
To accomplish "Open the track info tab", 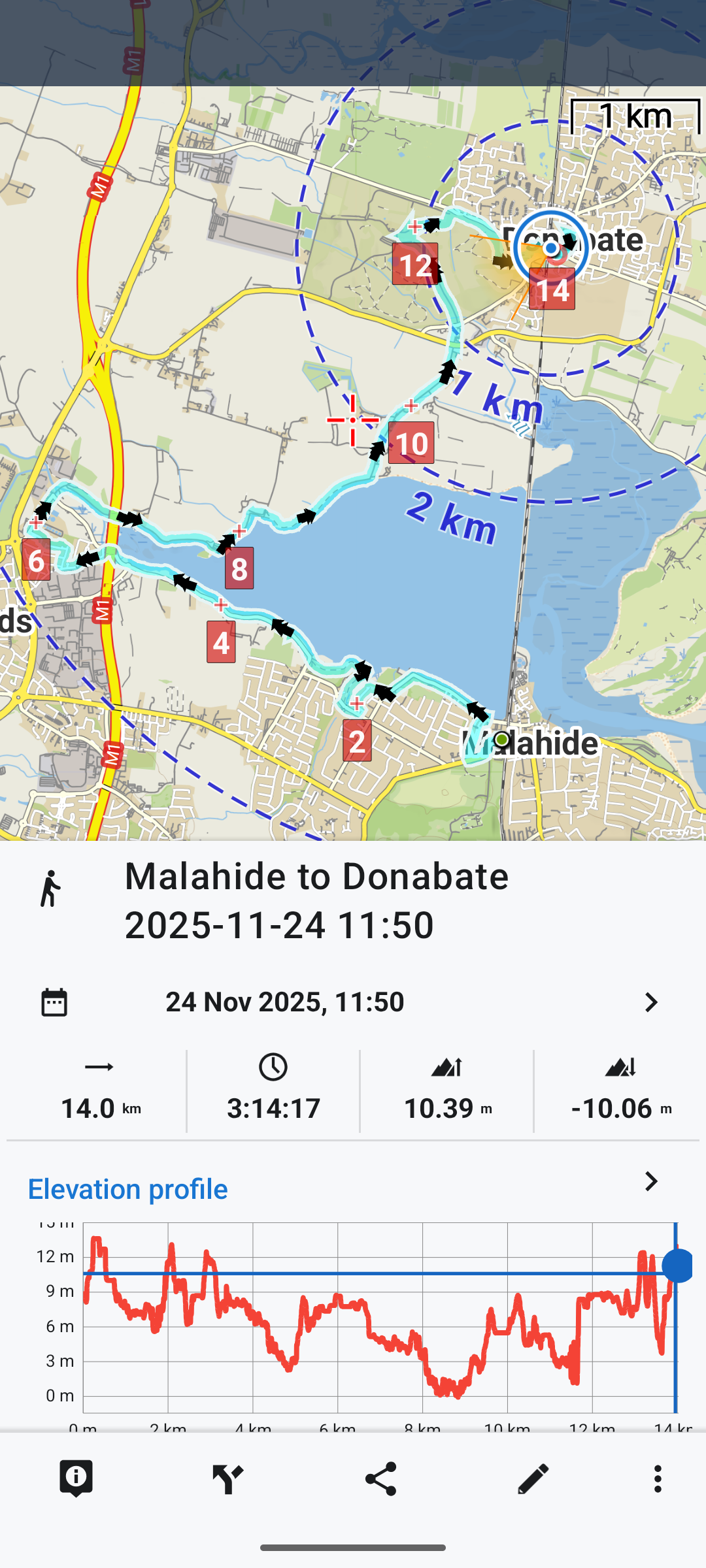I will (76, 1478).
